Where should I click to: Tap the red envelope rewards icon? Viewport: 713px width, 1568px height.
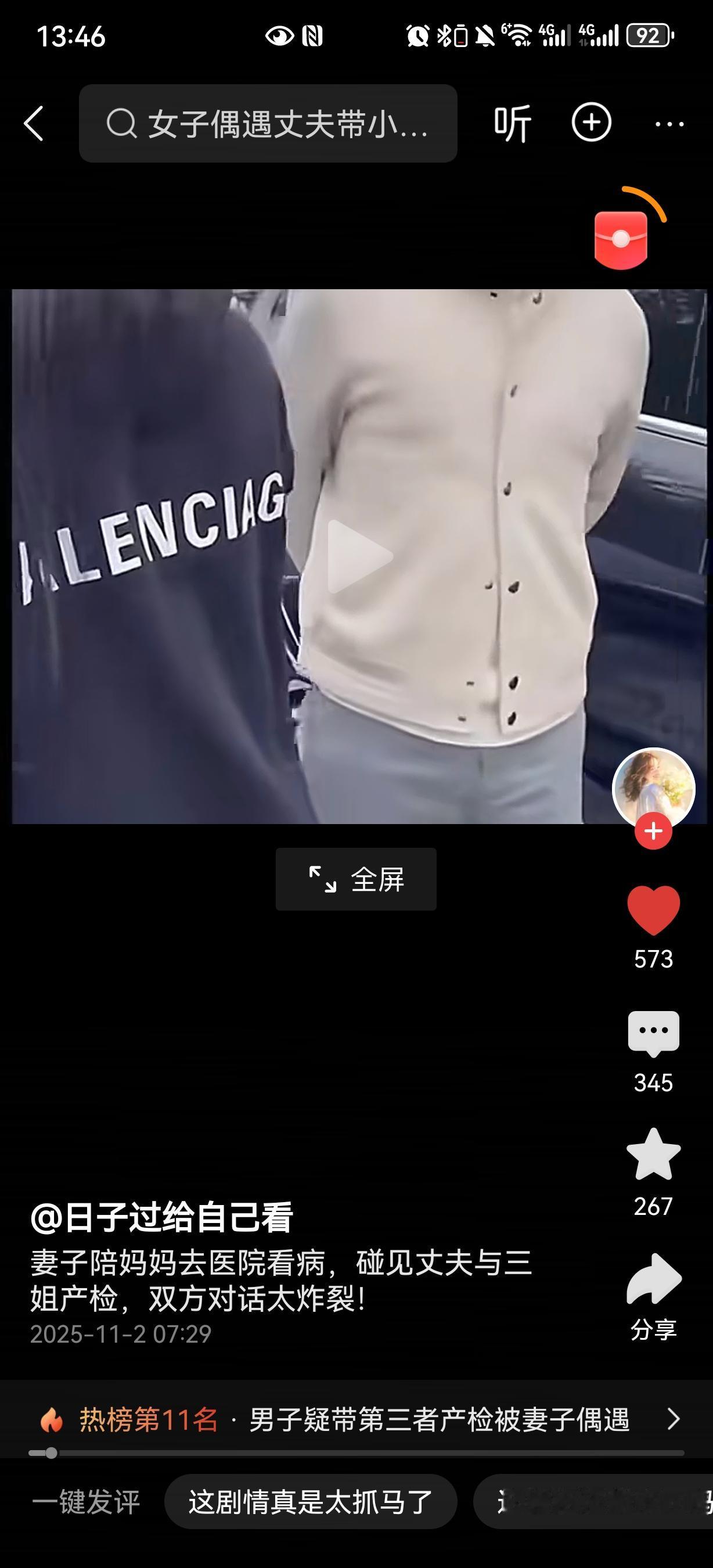pyautogui.click(x=622, y=239)
